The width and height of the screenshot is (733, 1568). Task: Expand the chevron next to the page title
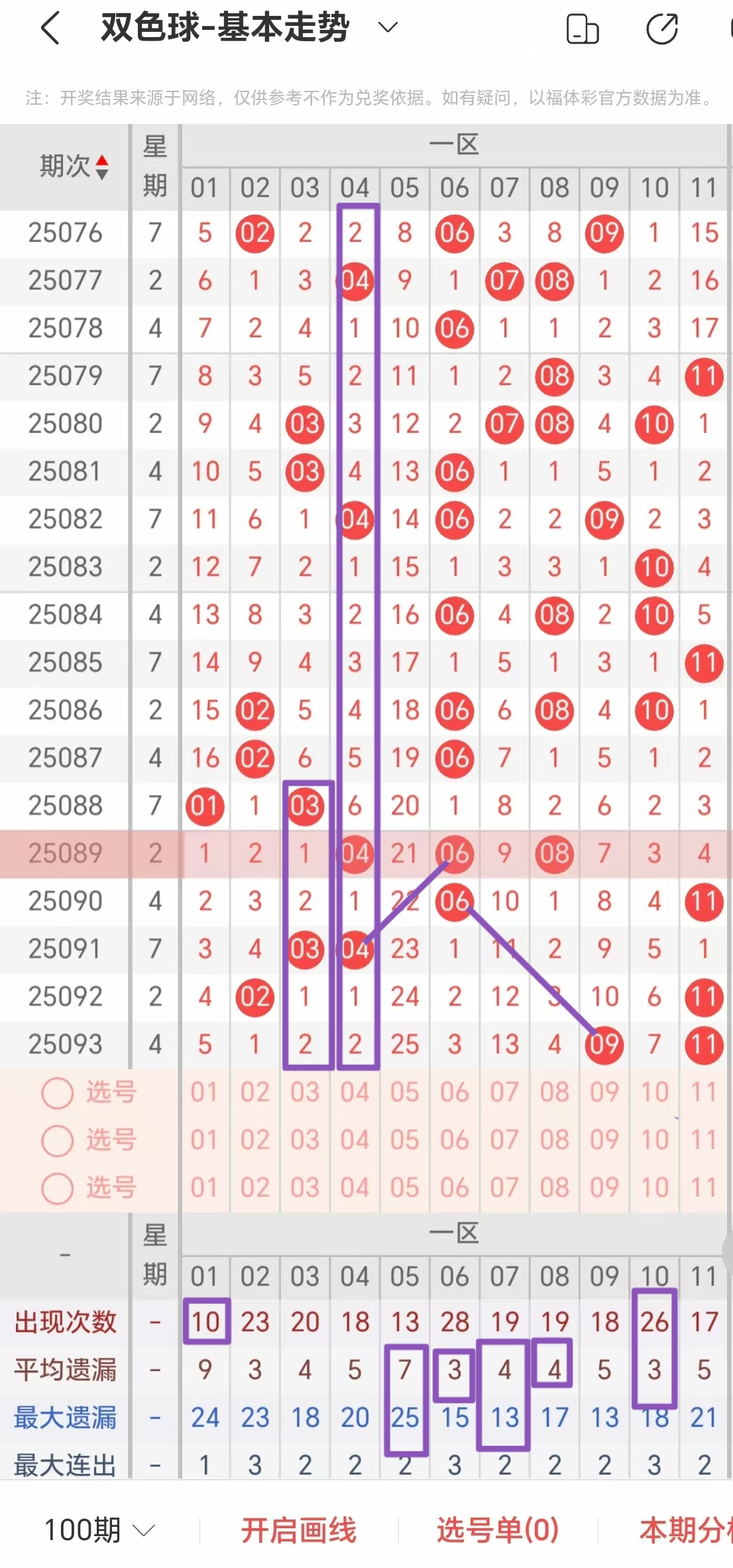click(x=386, y=28)
